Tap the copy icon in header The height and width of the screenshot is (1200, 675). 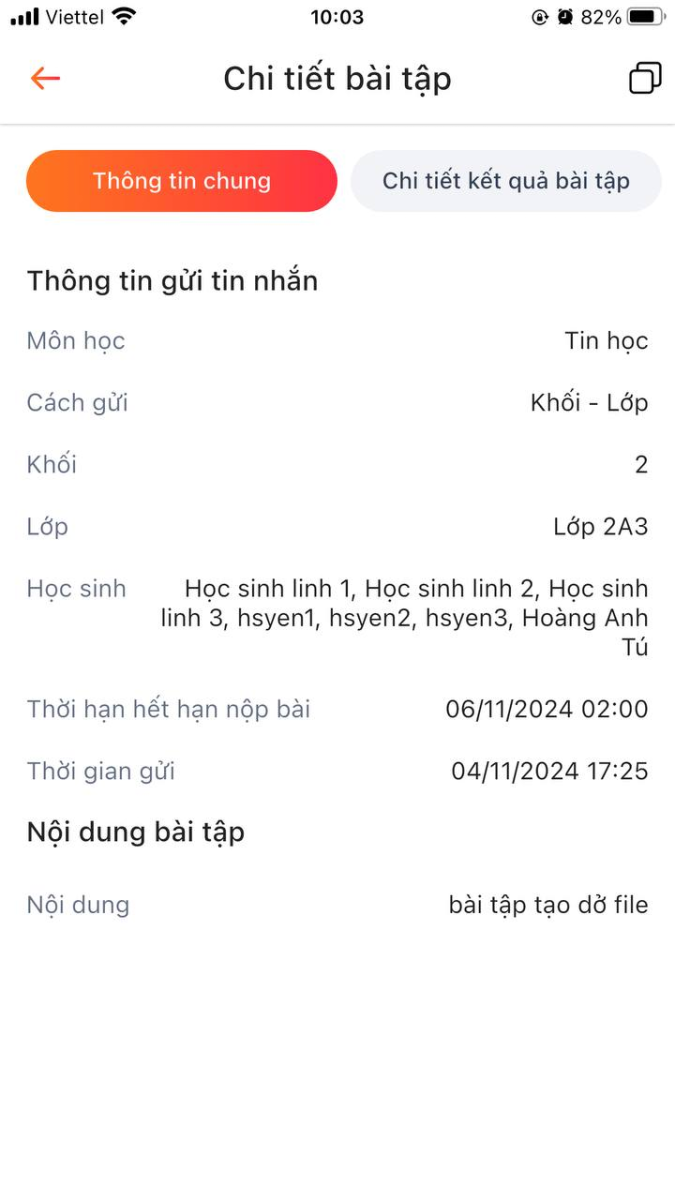[644, 78]
